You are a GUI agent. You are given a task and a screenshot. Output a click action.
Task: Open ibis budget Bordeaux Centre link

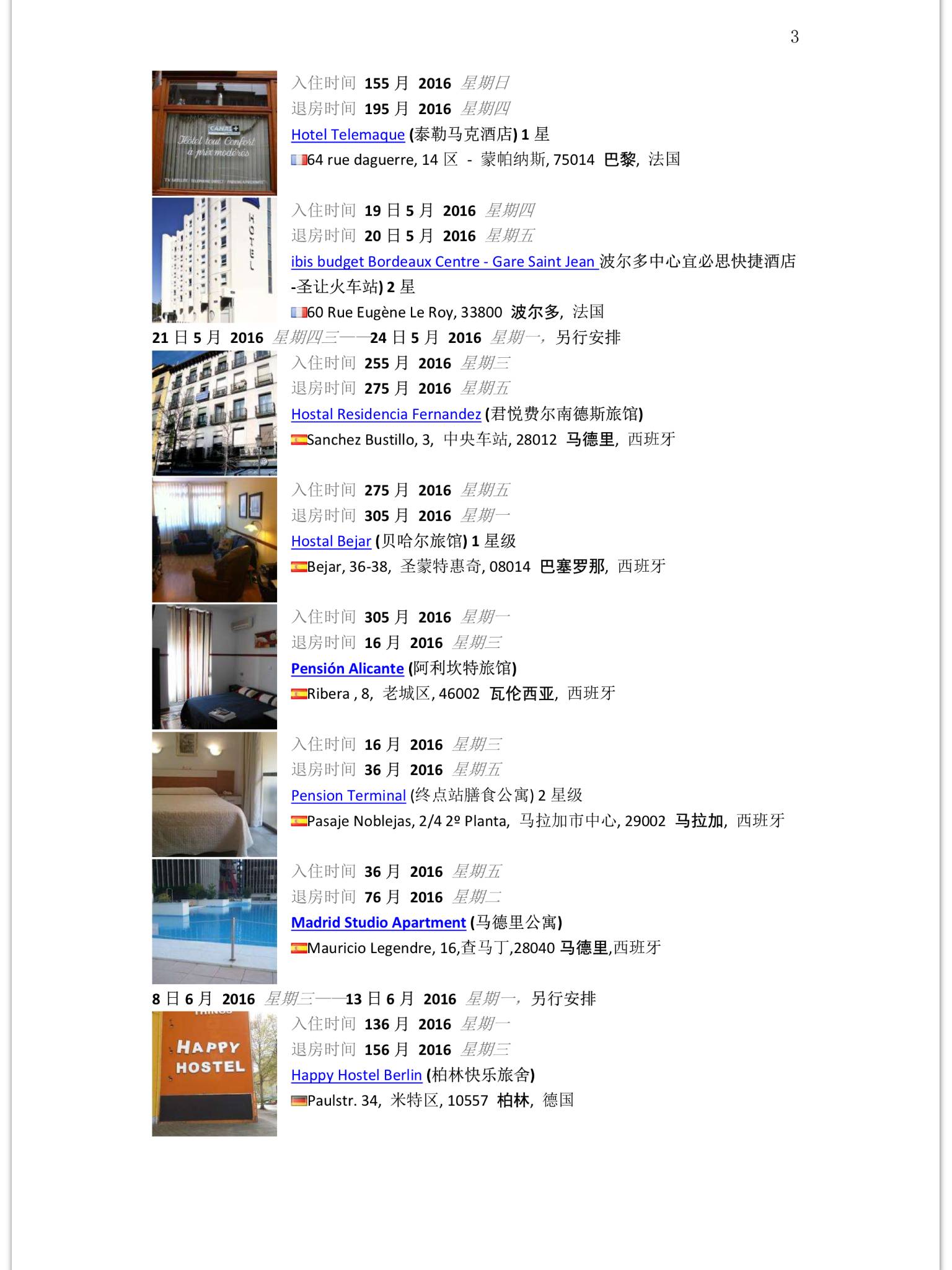click(x=444, y=262)
